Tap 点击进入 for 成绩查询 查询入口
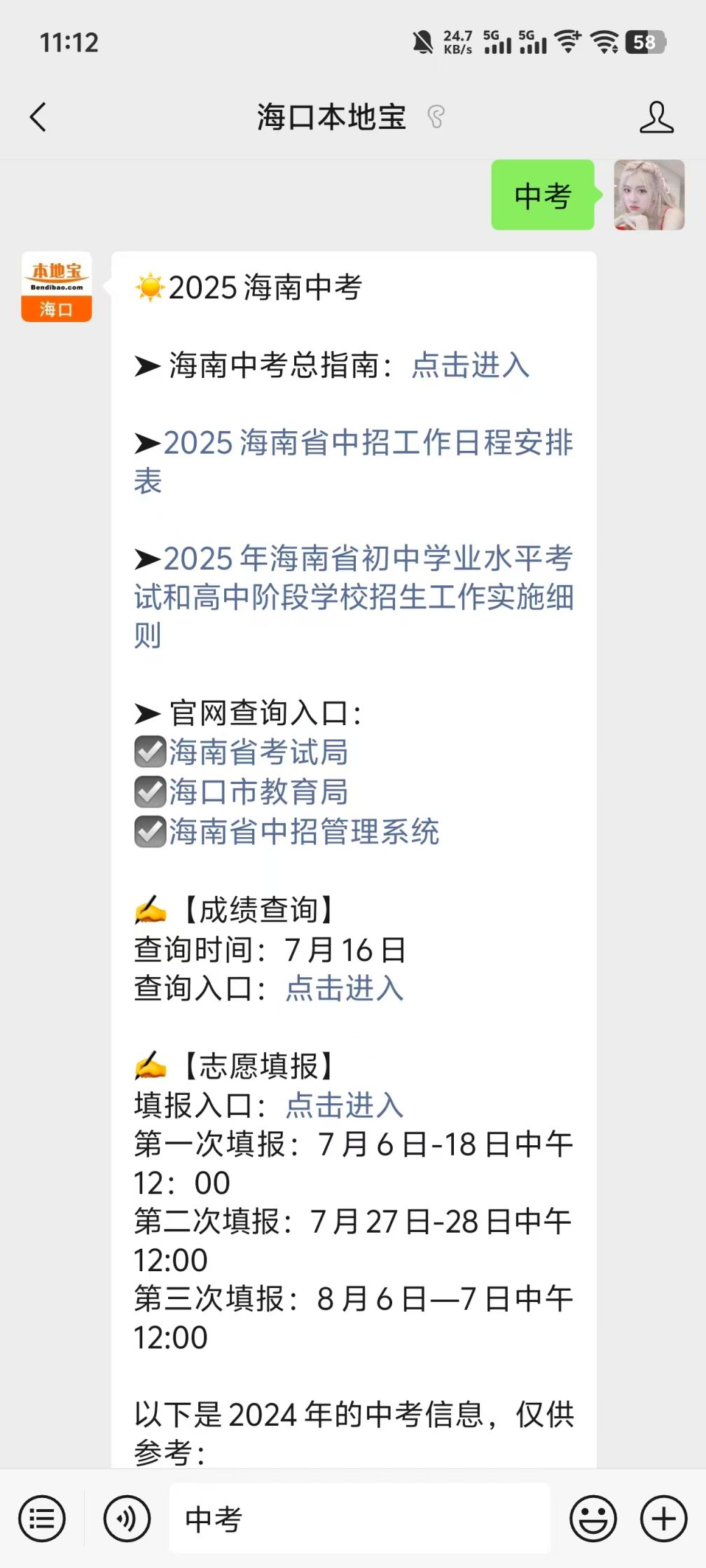Screen dimensions: 706x1568 [x=345, y=988]
